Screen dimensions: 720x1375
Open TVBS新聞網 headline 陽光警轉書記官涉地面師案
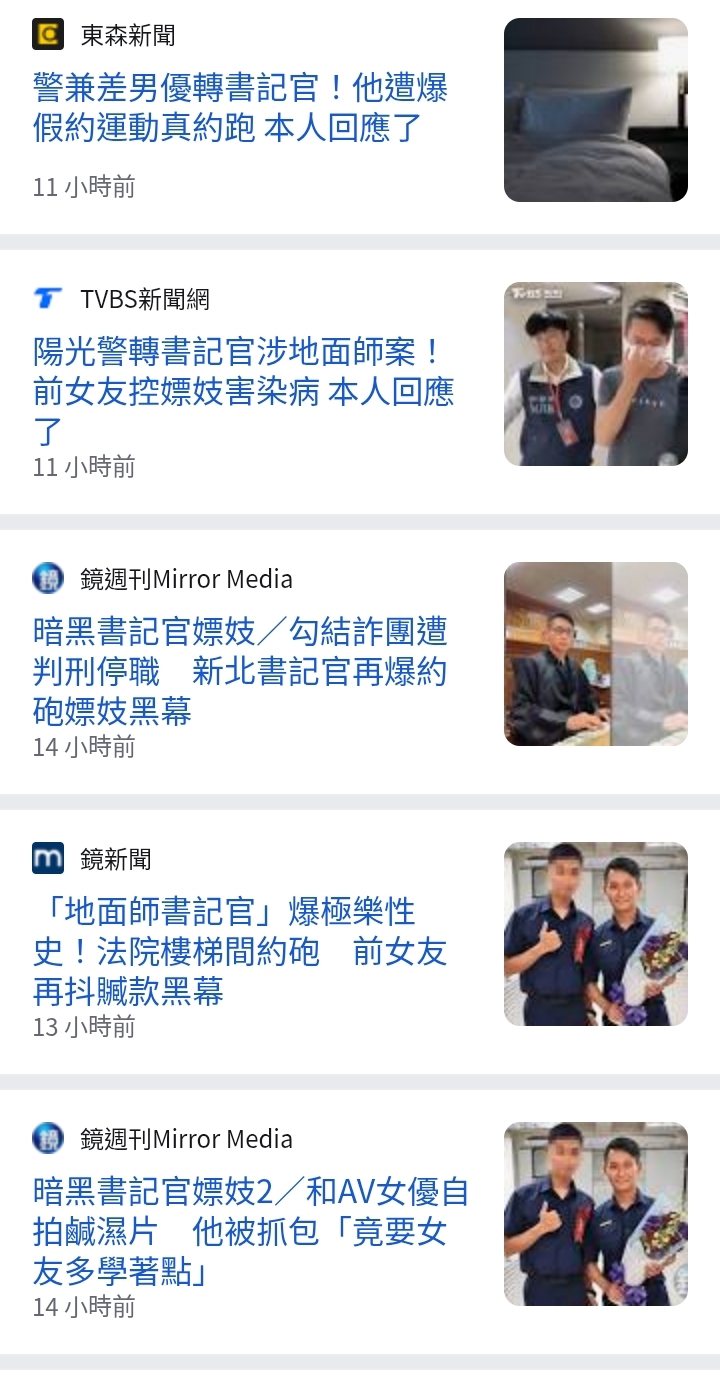243,391
